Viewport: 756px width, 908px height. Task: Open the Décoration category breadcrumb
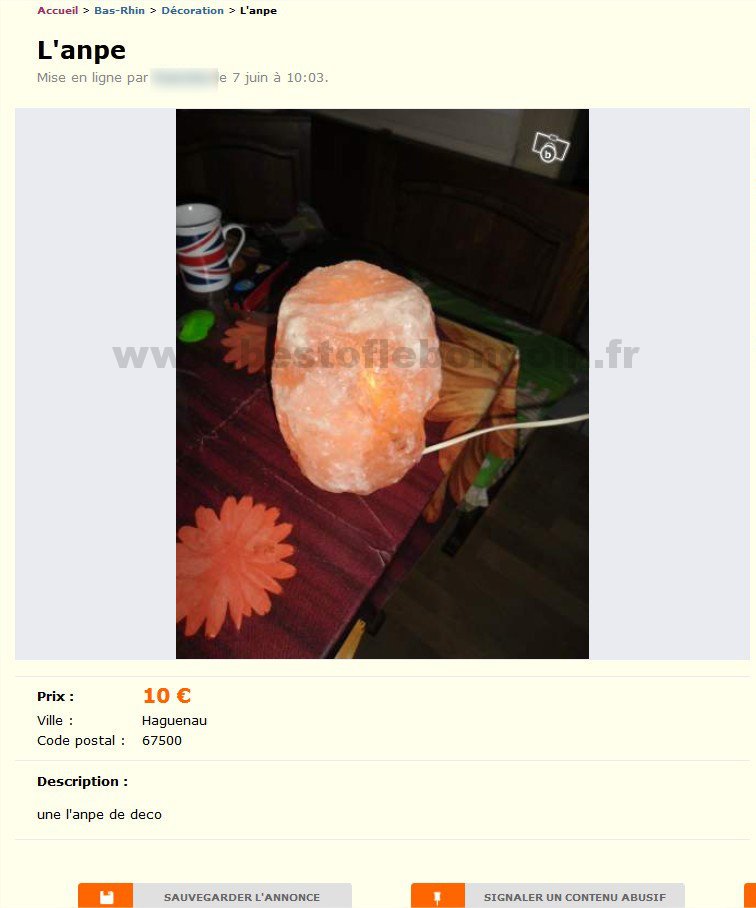point(192,10)
